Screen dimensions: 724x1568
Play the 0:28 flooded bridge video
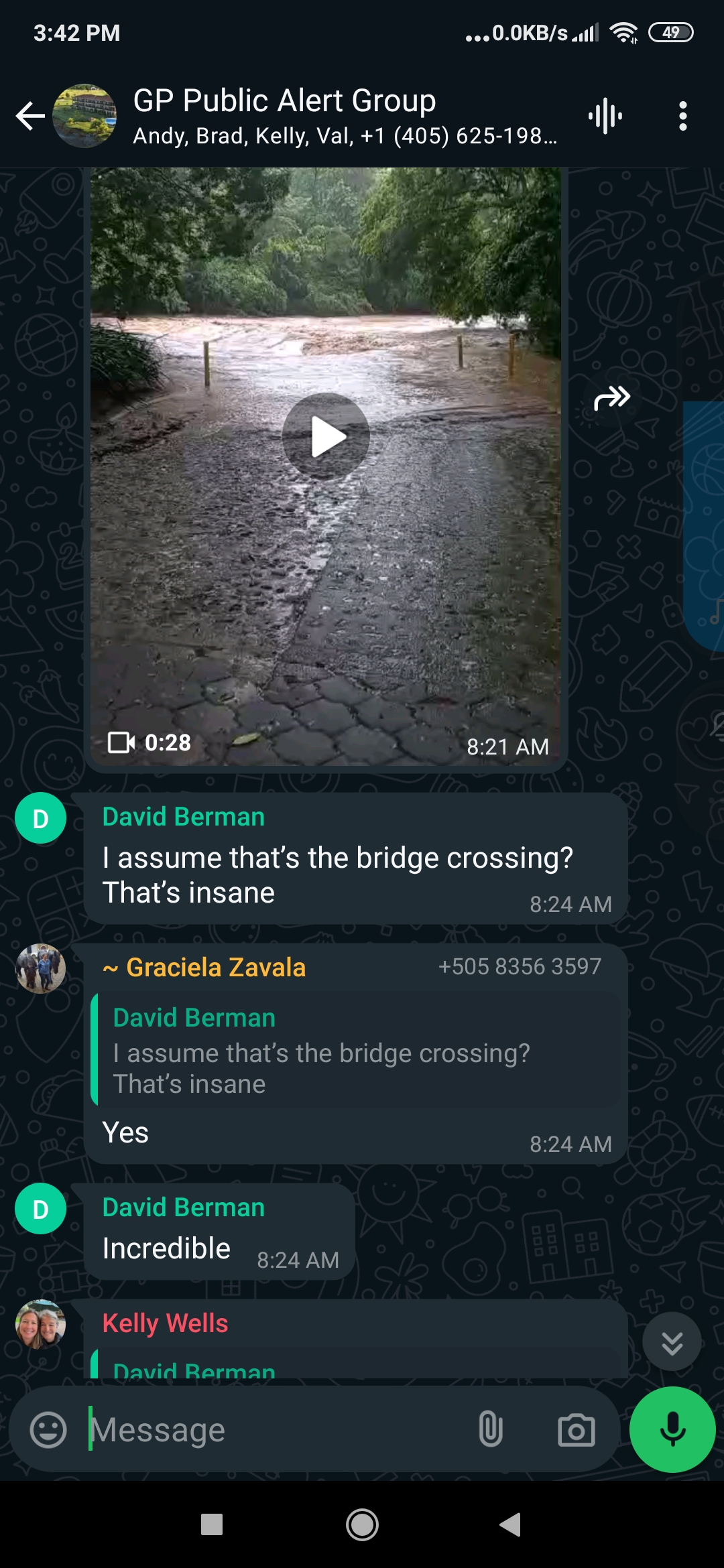[326, 436]
